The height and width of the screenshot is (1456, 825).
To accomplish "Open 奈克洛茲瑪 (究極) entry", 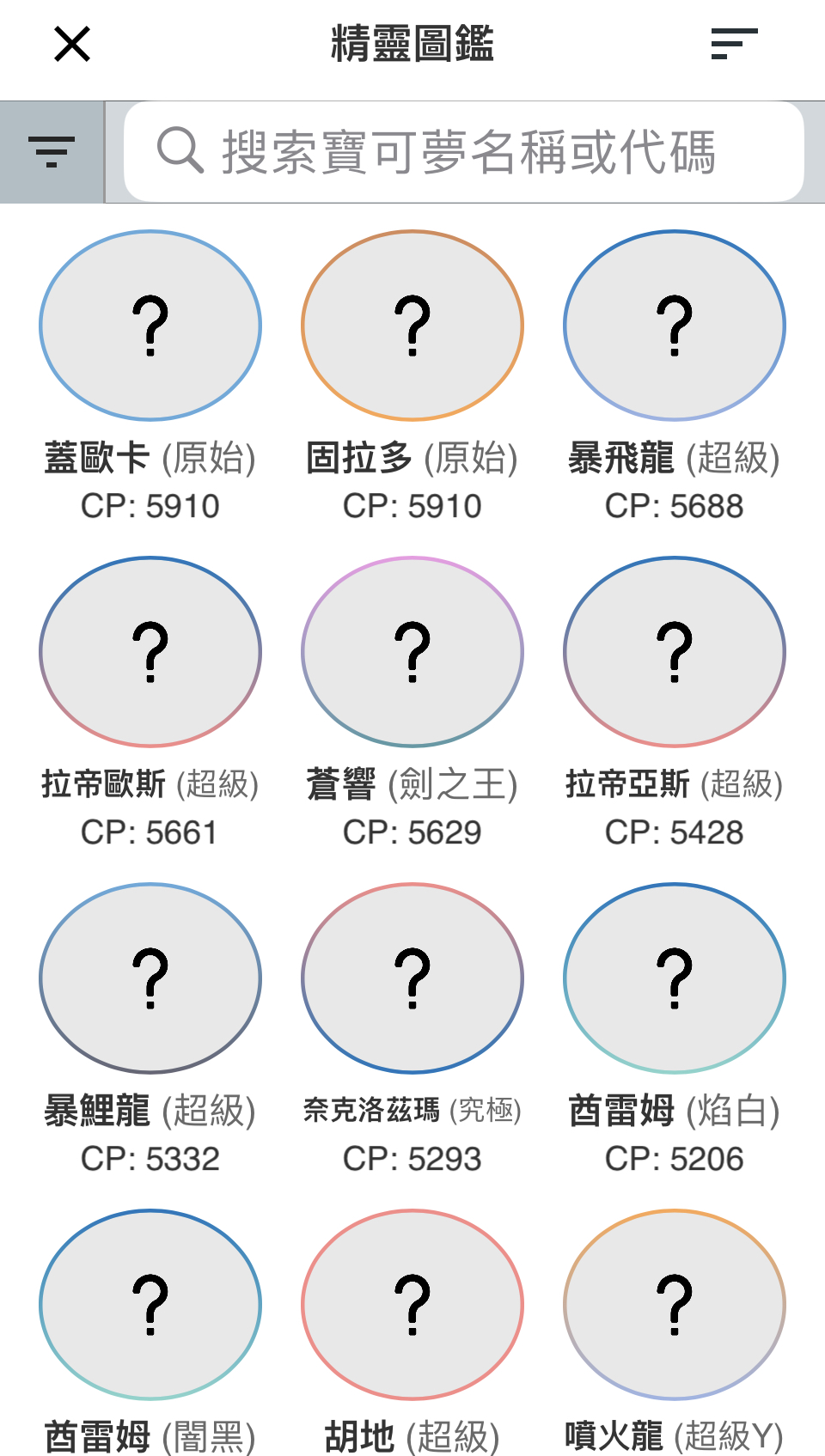I will (x=412, y=1030).
